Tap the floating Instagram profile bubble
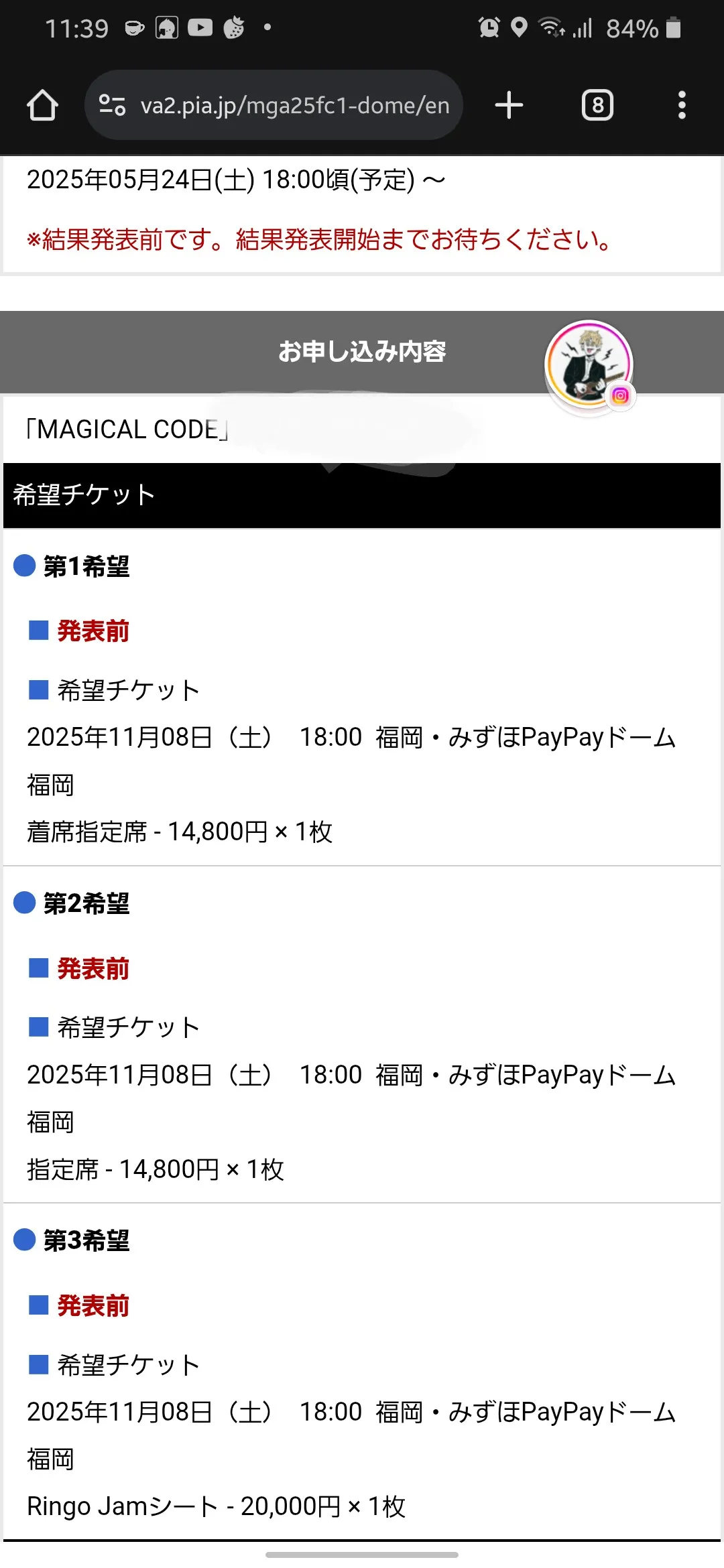This screenshot has width=724, height=1568. pos(590,366)
